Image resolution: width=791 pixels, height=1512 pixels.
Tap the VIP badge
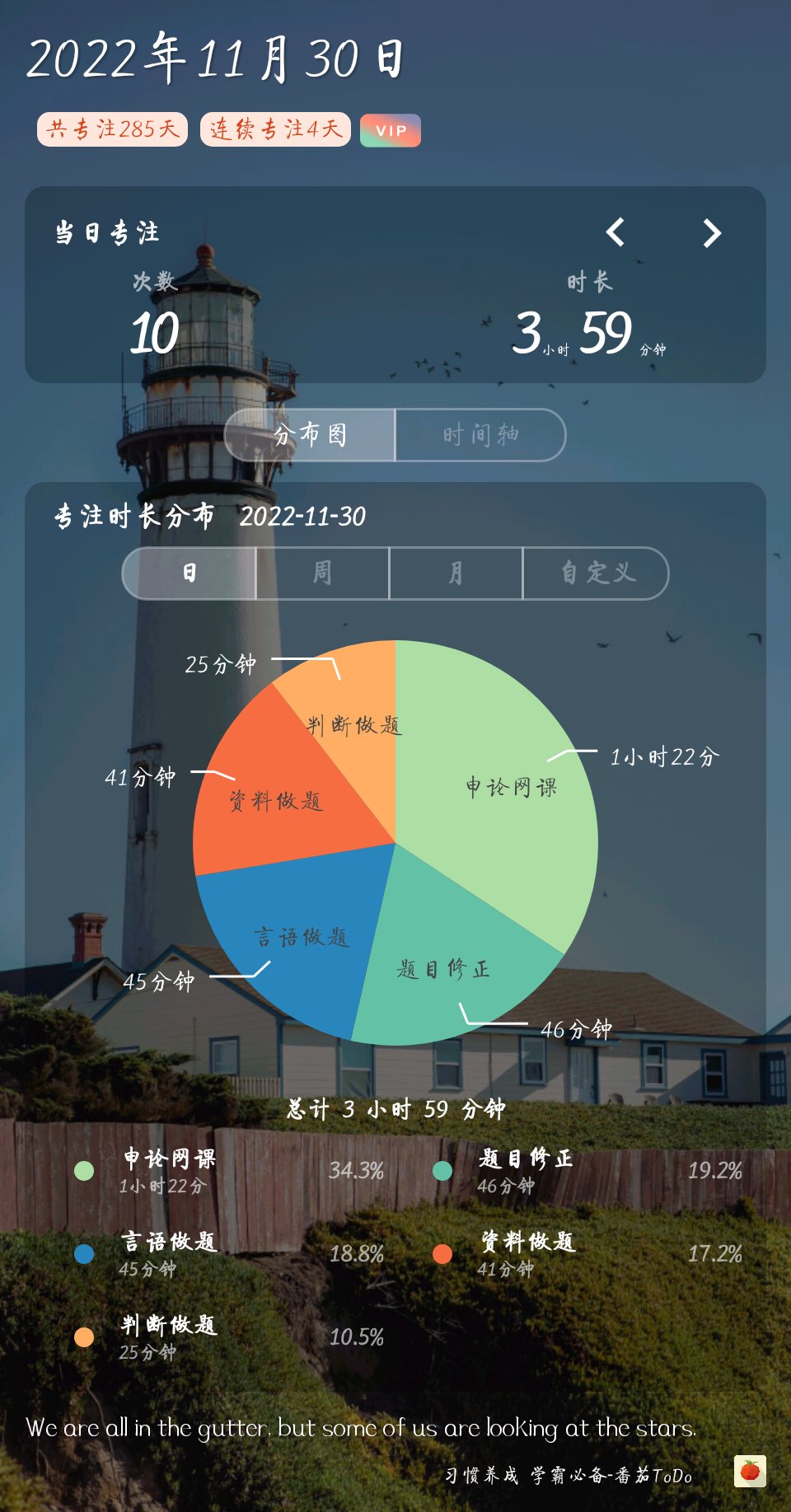(391, 130)
